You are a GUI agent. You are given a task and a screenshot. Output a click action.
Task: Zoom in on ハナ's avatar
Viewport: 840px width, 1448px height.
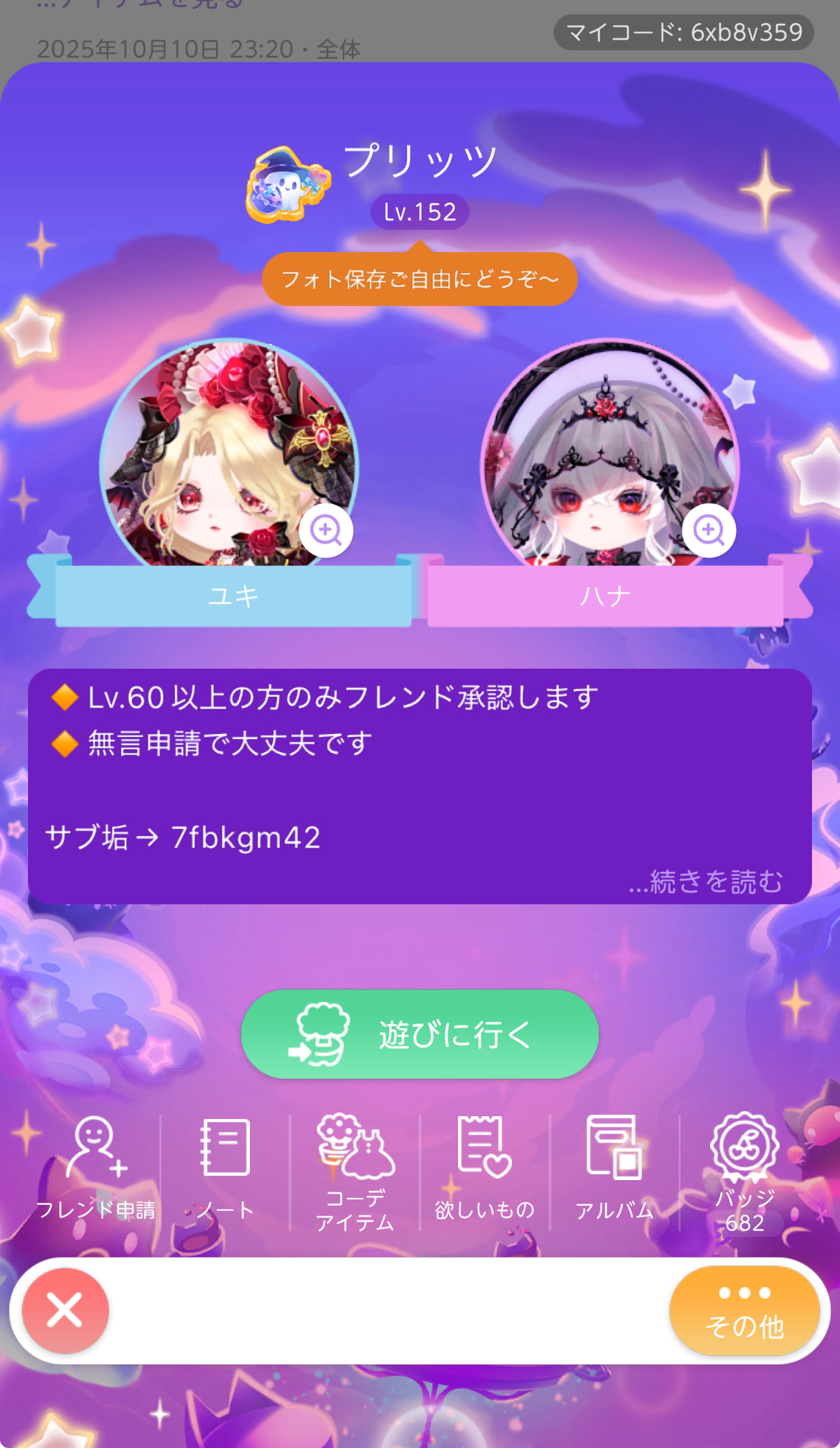[709, 530]
